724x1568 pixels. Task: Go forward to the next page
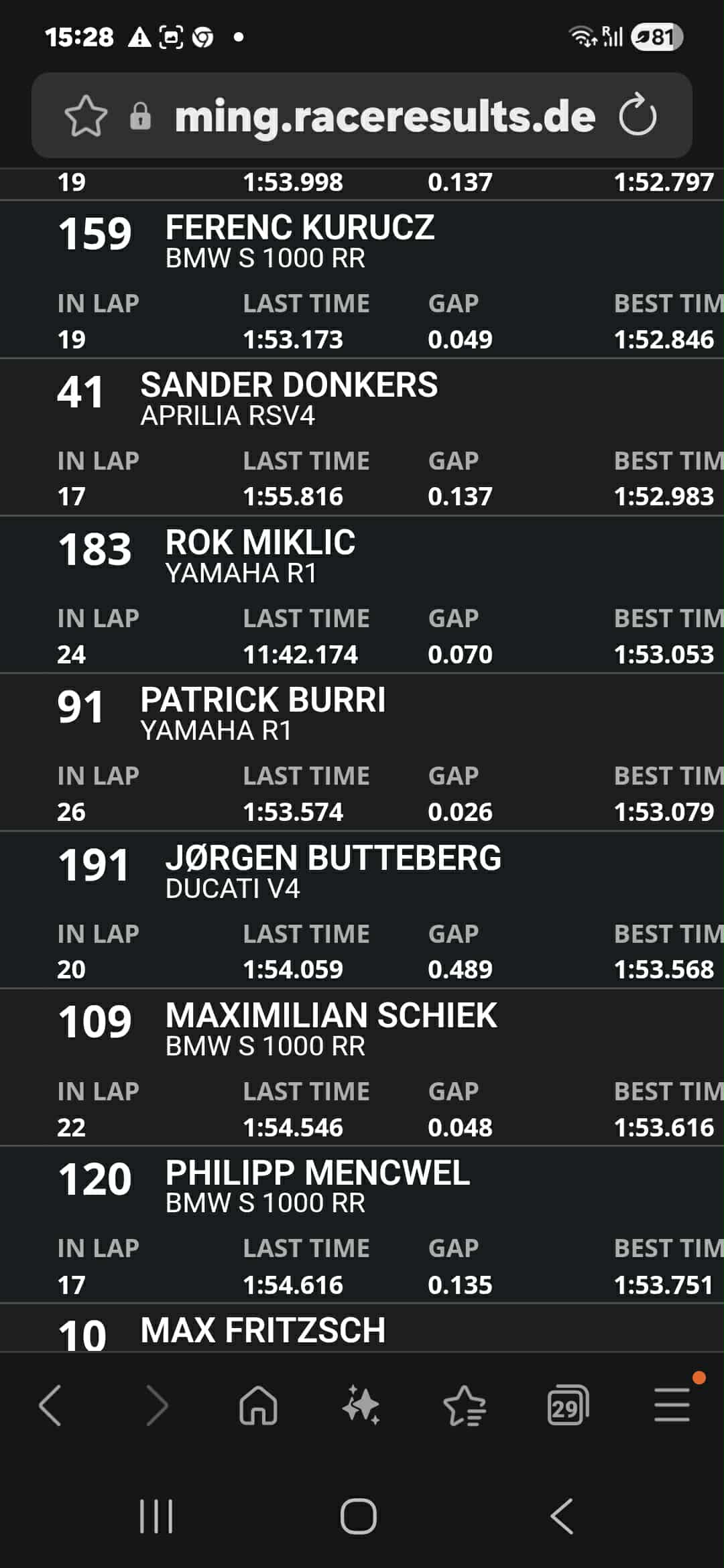[156, 1405]
